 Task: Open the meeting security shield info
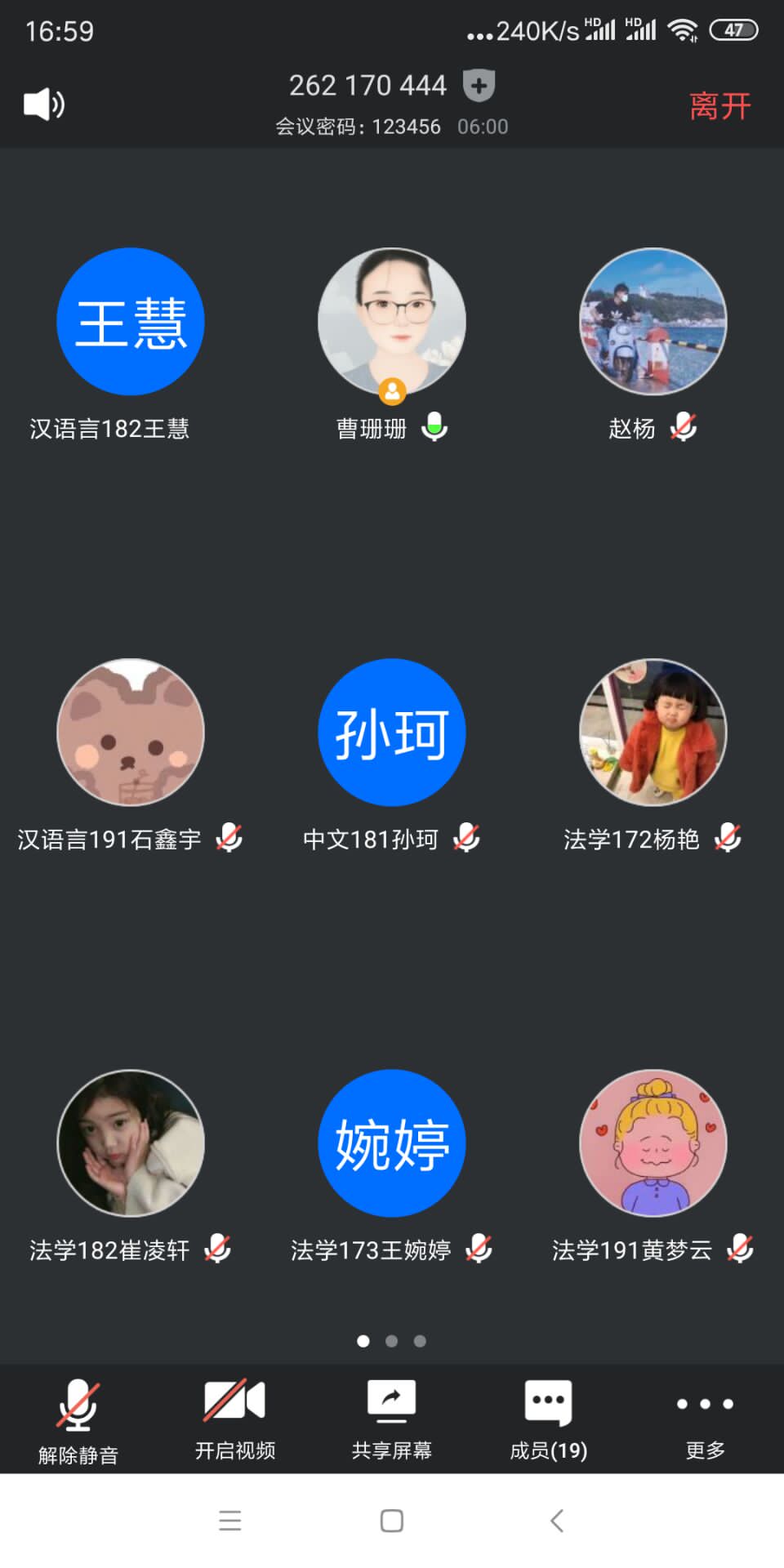click(x=479, y=85)
